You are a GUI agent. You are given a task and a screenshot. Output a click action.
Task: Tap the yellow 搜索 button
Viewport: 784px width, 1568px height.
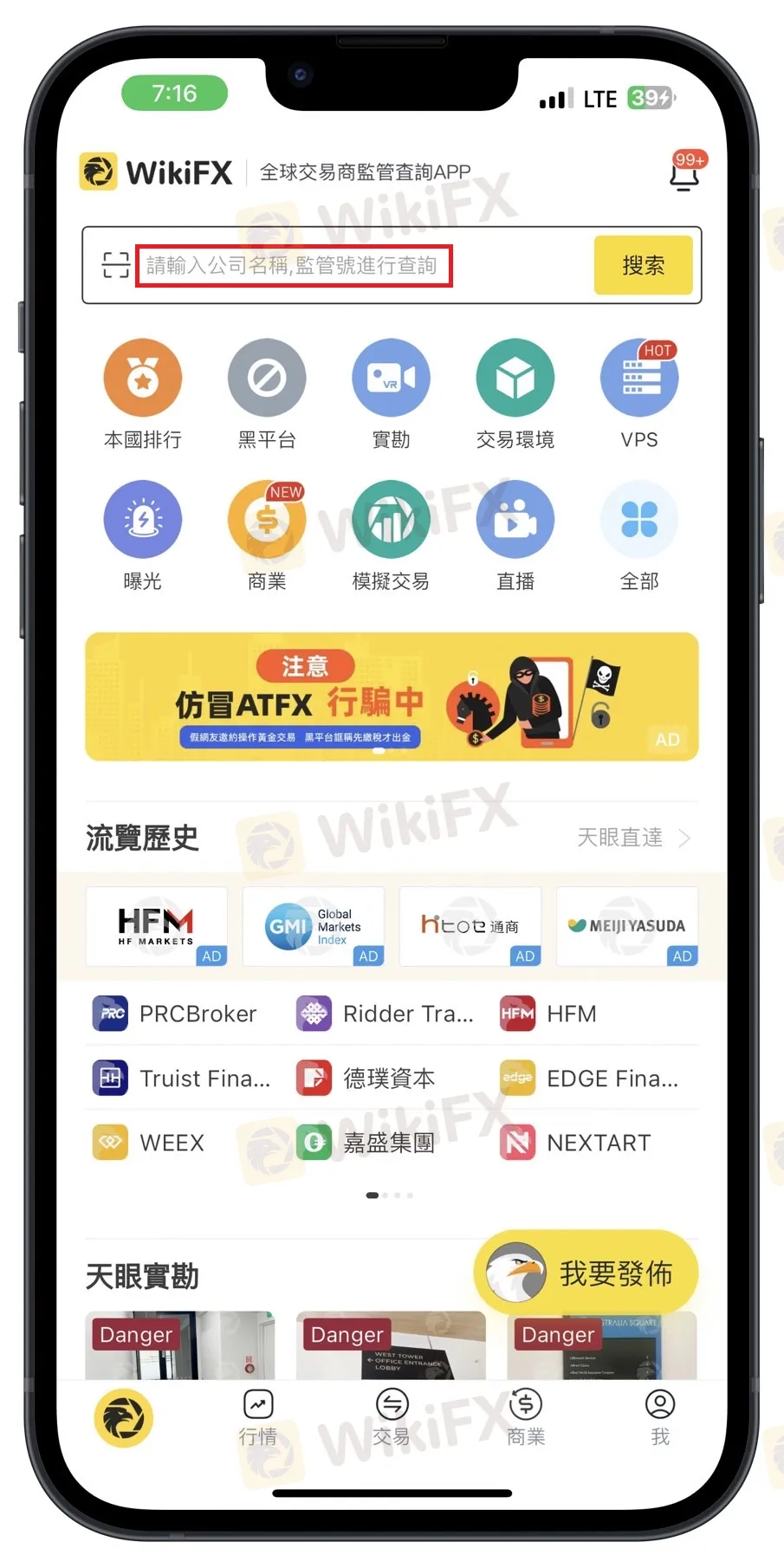tap(643, 265)
